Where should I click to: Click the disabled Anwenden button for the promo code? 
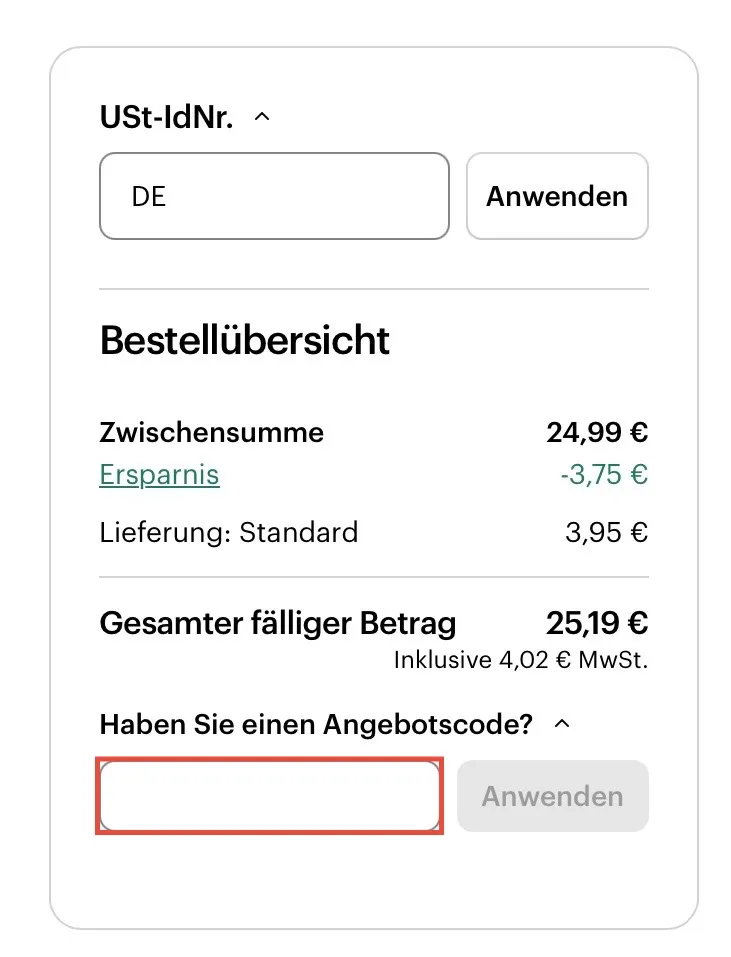point(552,796)
